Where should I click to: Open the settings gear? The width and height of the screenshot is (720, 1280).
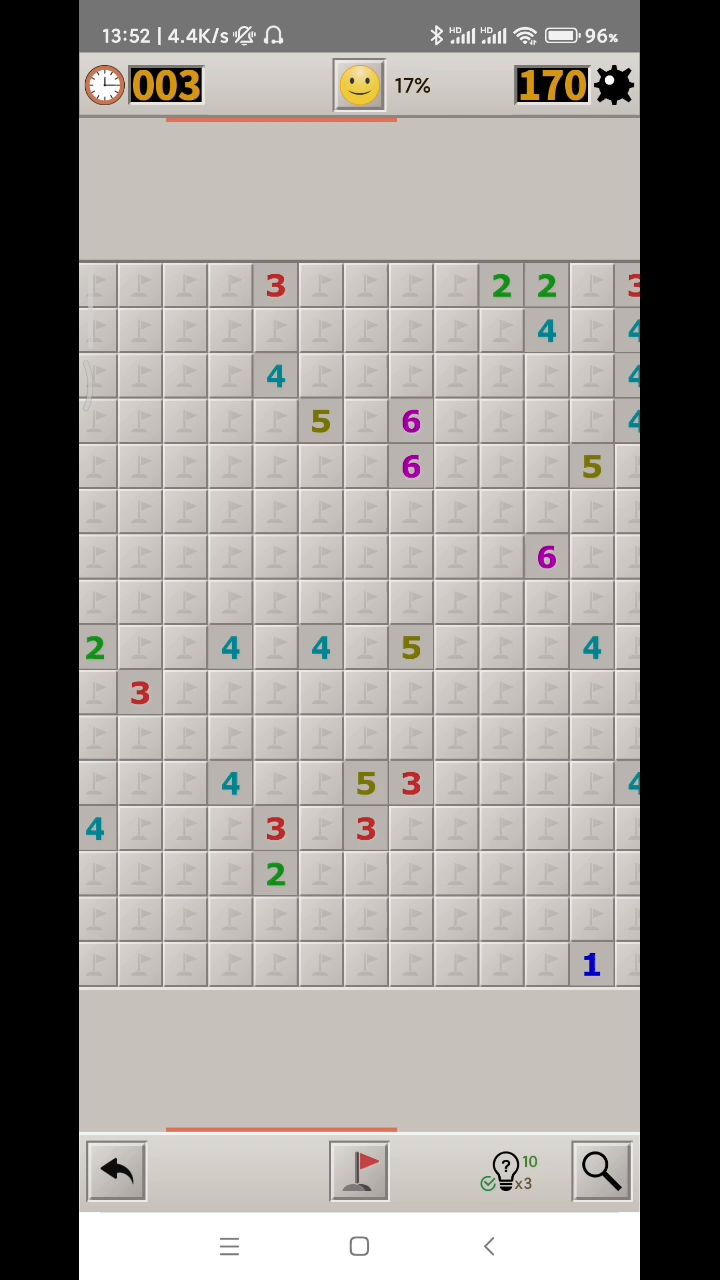(x=614, y=85)
